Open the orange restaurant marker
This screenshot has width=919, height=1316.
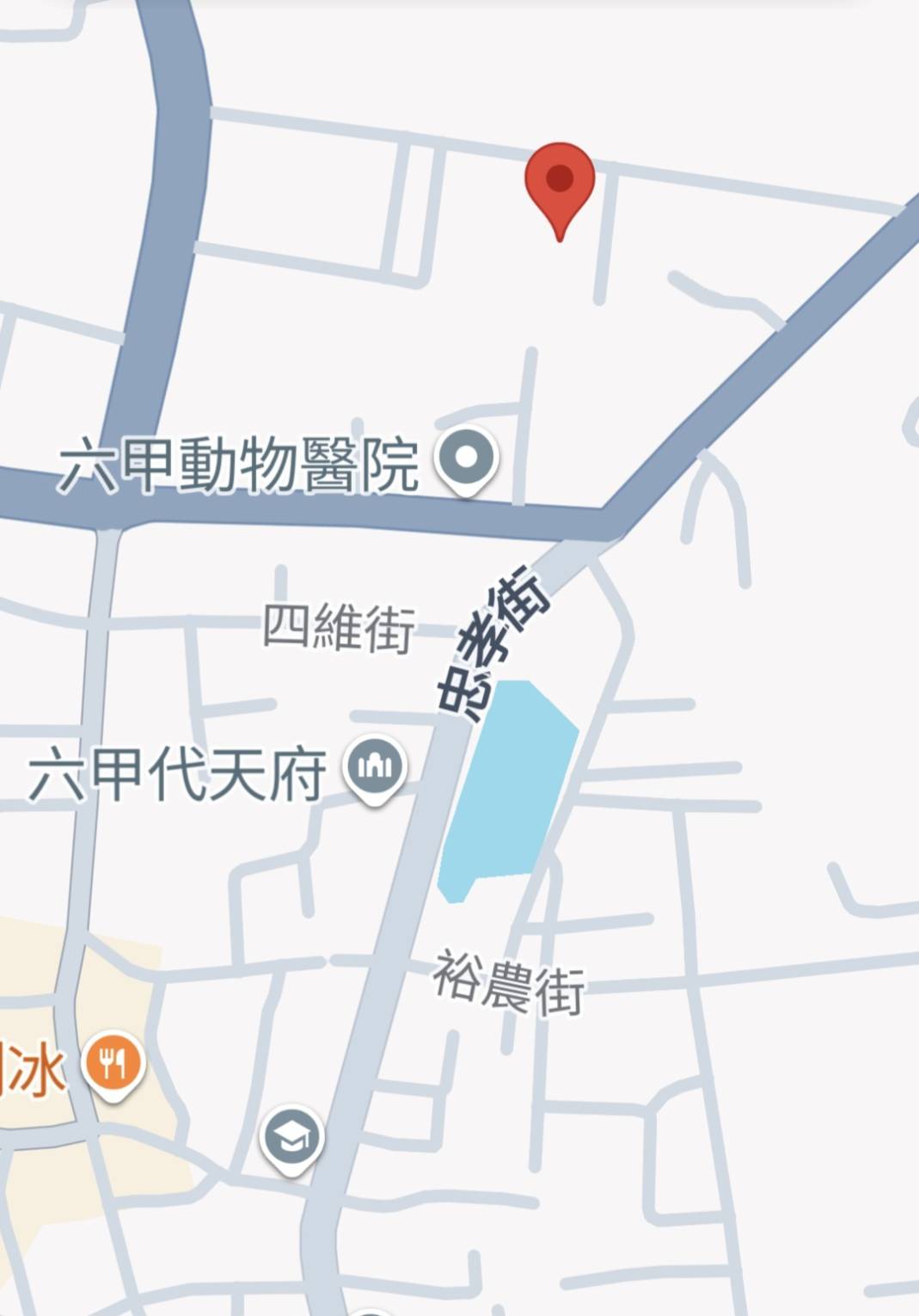113,1064
